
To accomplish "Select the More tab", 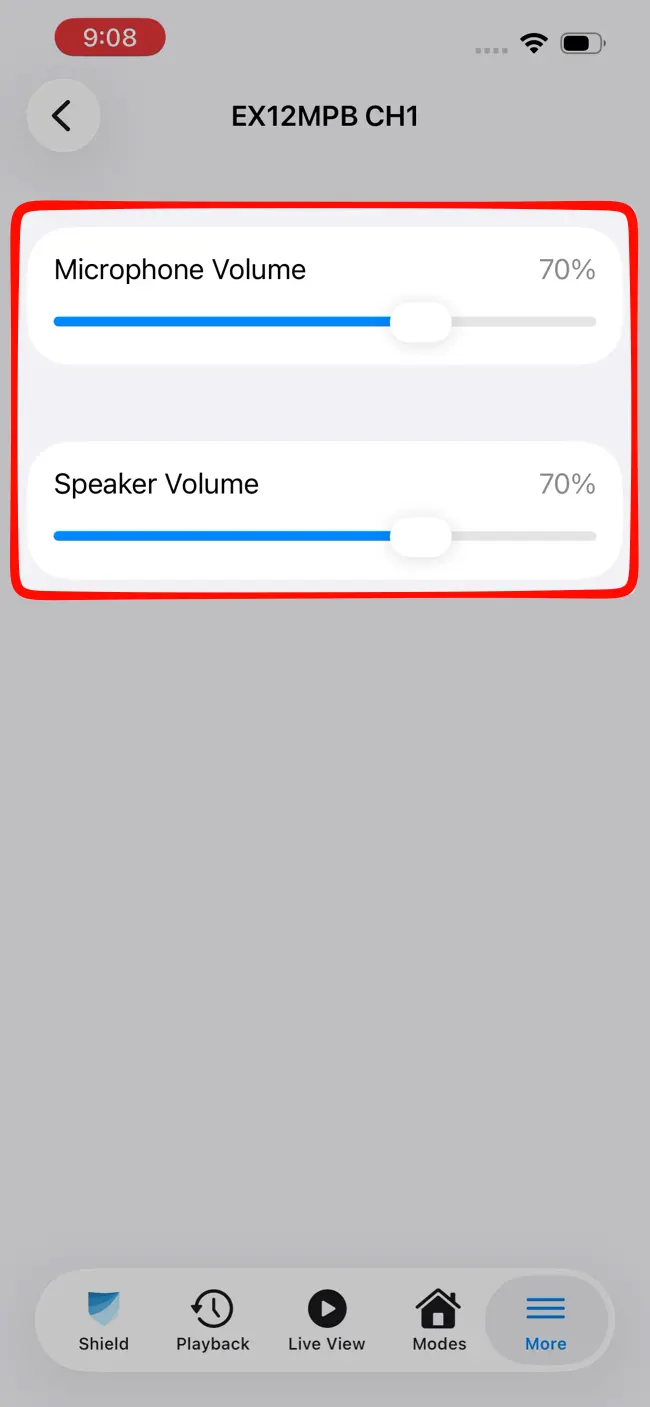I will (x=546, y=1321).
